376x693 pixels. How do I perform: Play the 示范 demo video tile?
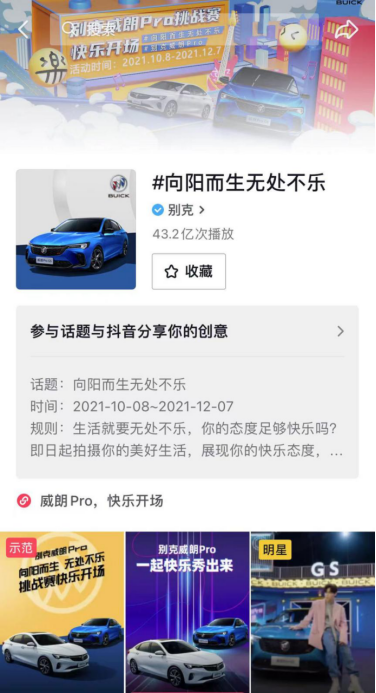point(62,612)
